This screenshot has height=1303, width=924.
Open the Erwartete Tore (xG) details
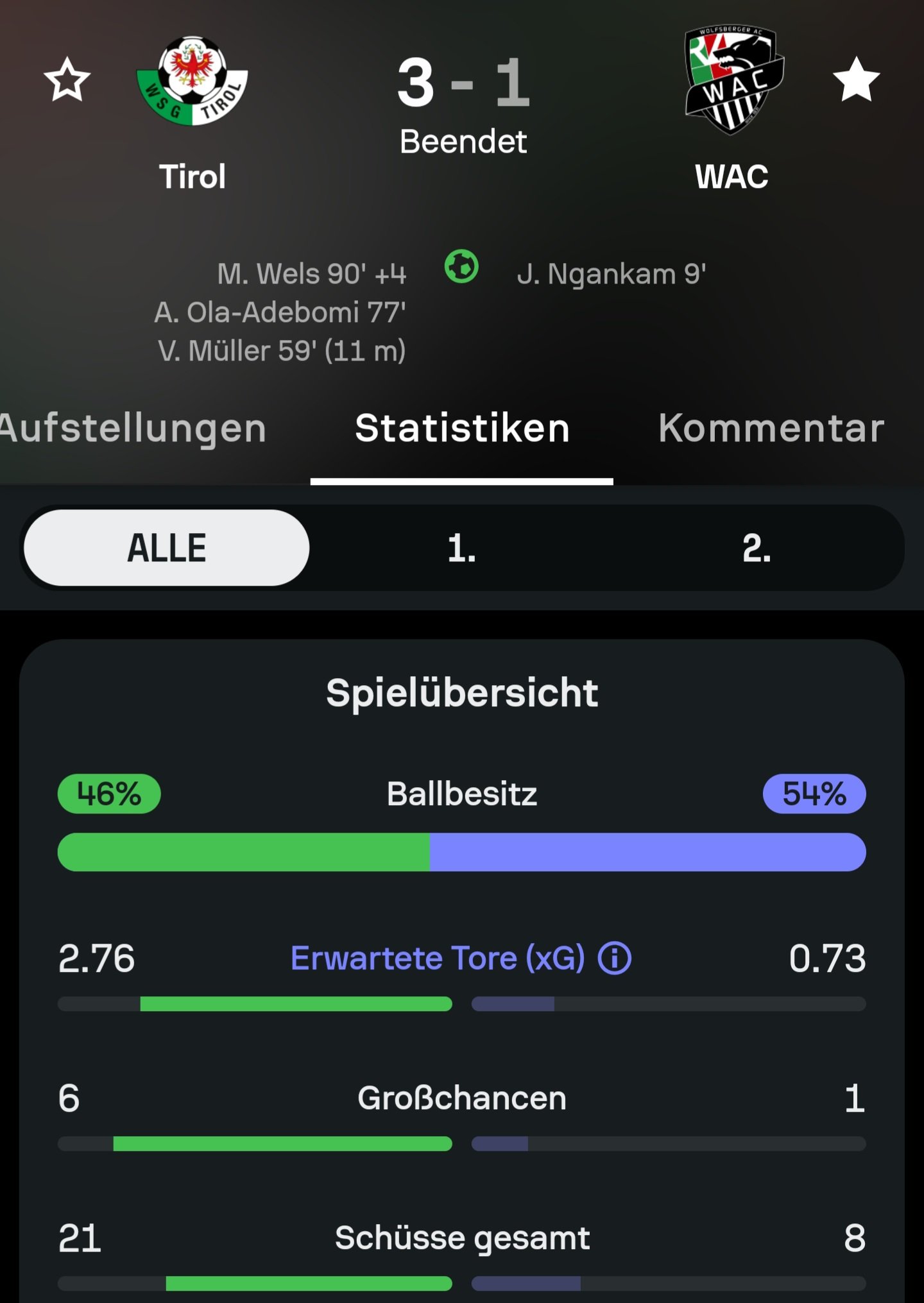438,958
